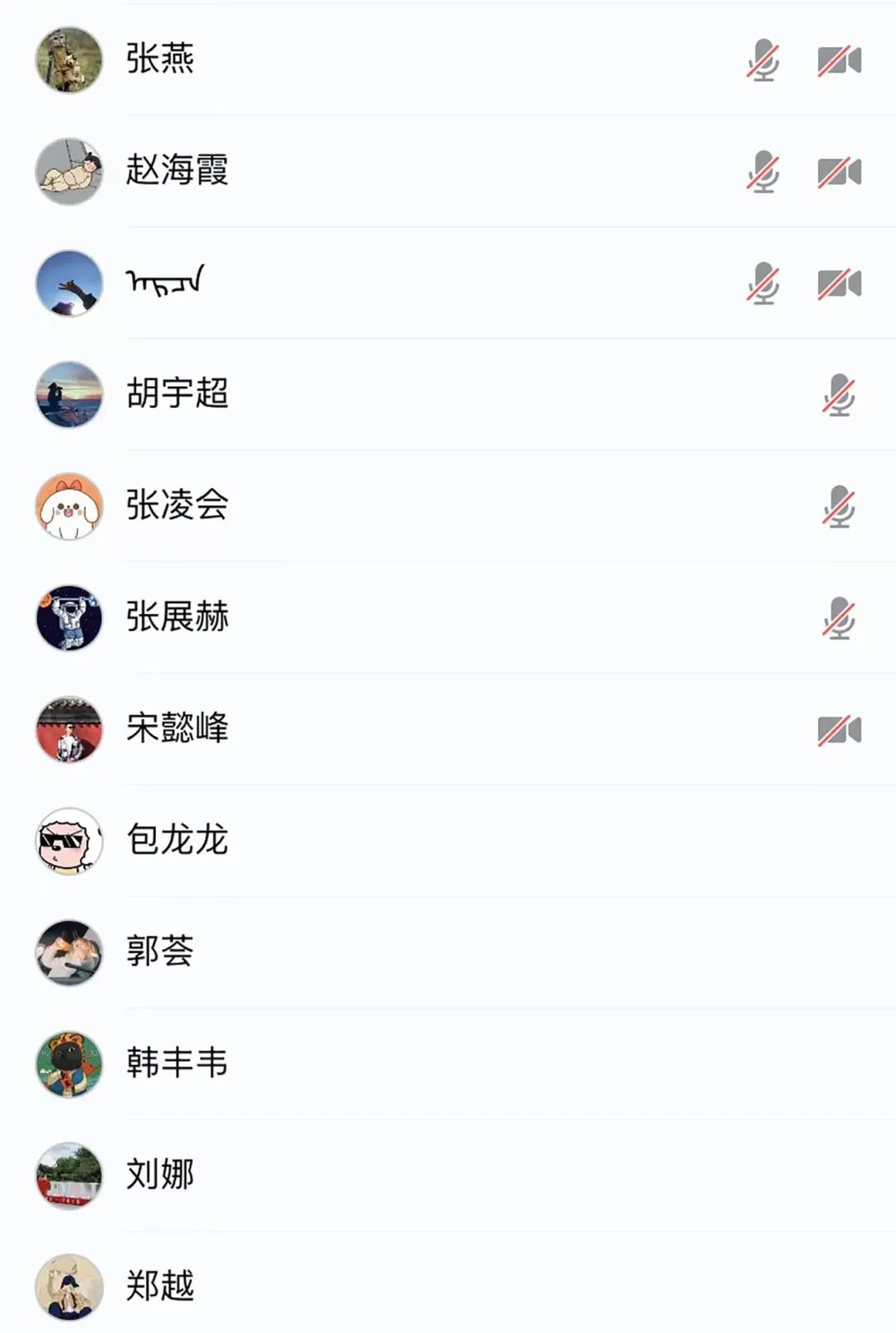The height and width of the screenshot is (1333, 896).
Task: Select 赵海霞 from the participant list
Action: pyautogui.click(x=177, y=171)
